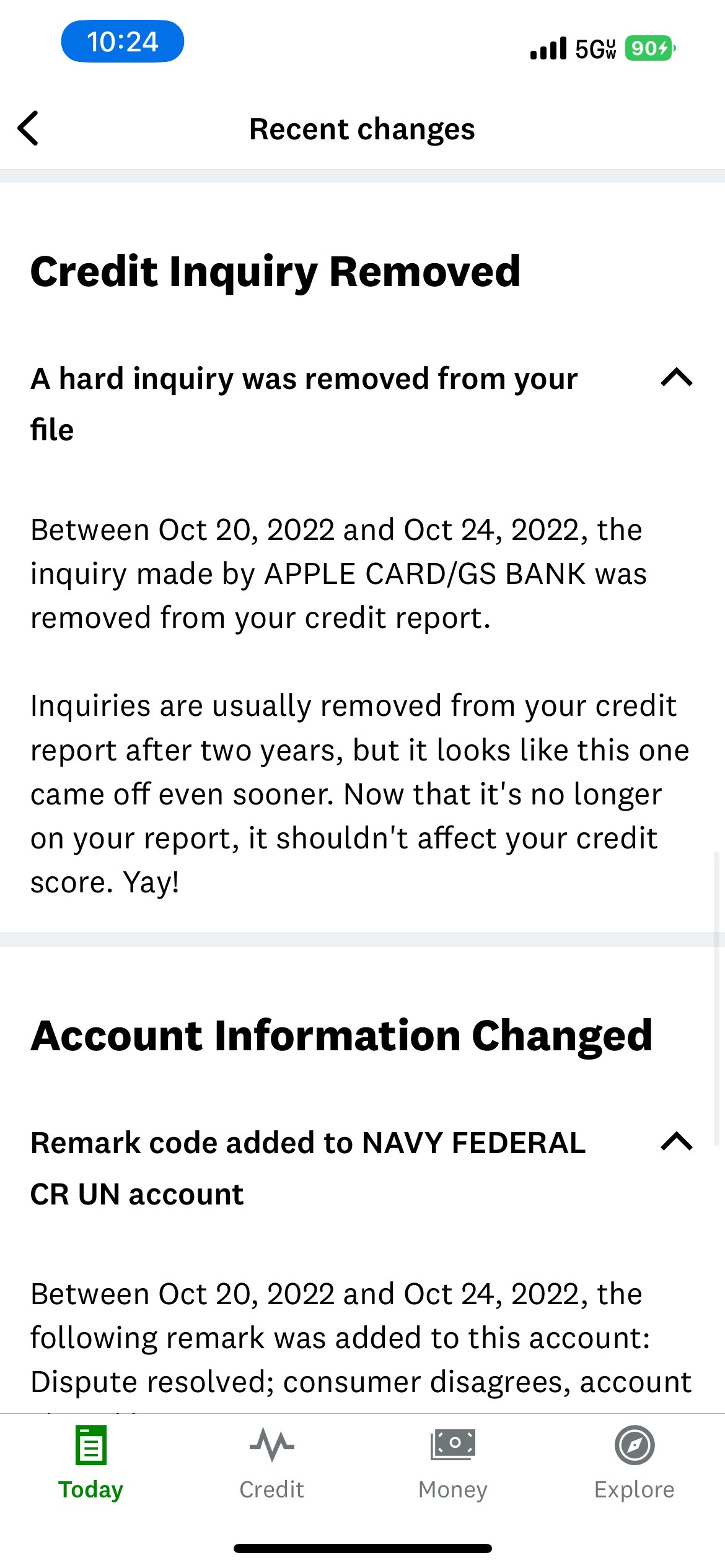
Task: Go back from Recent changes
Action: tap(29, 129)
